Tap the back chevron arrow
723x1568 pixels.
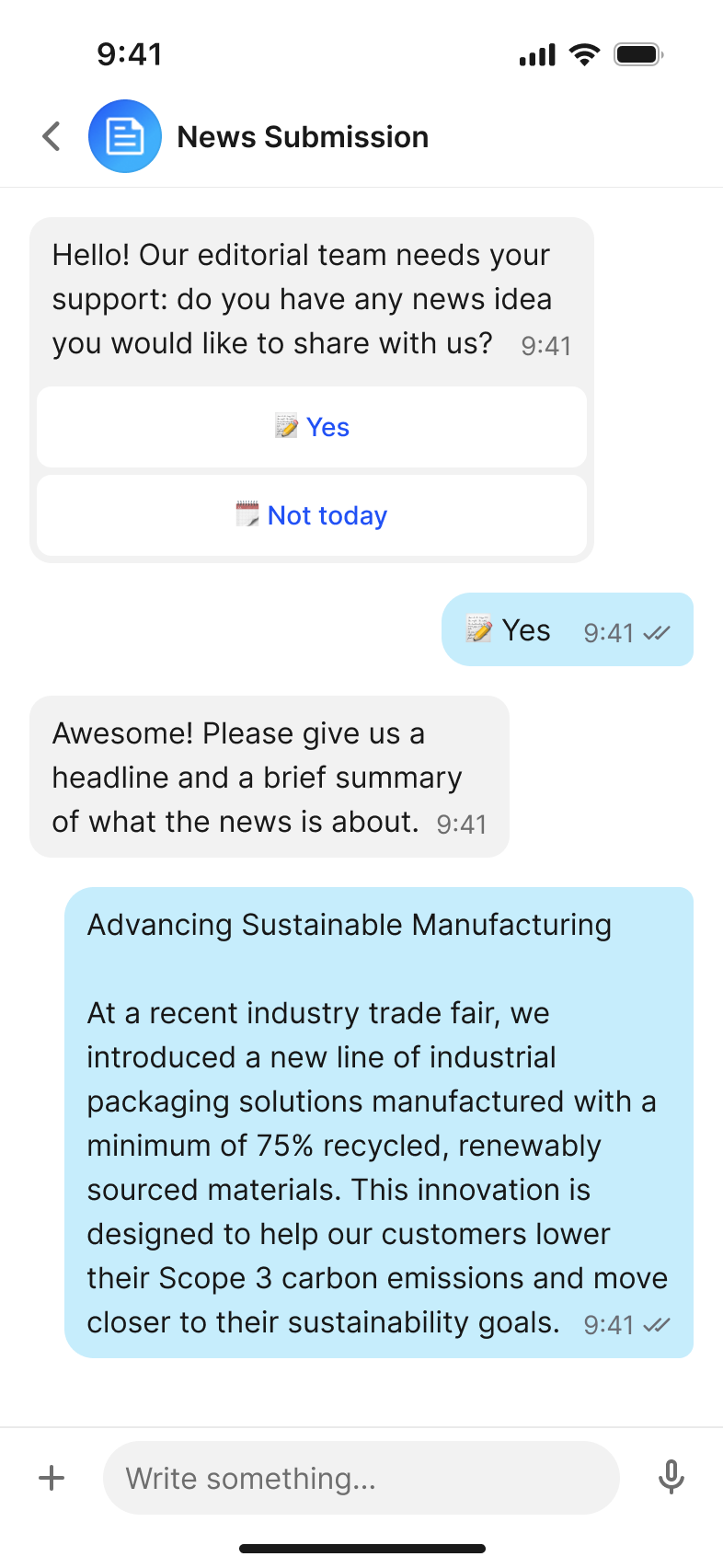tap(51, 135)
